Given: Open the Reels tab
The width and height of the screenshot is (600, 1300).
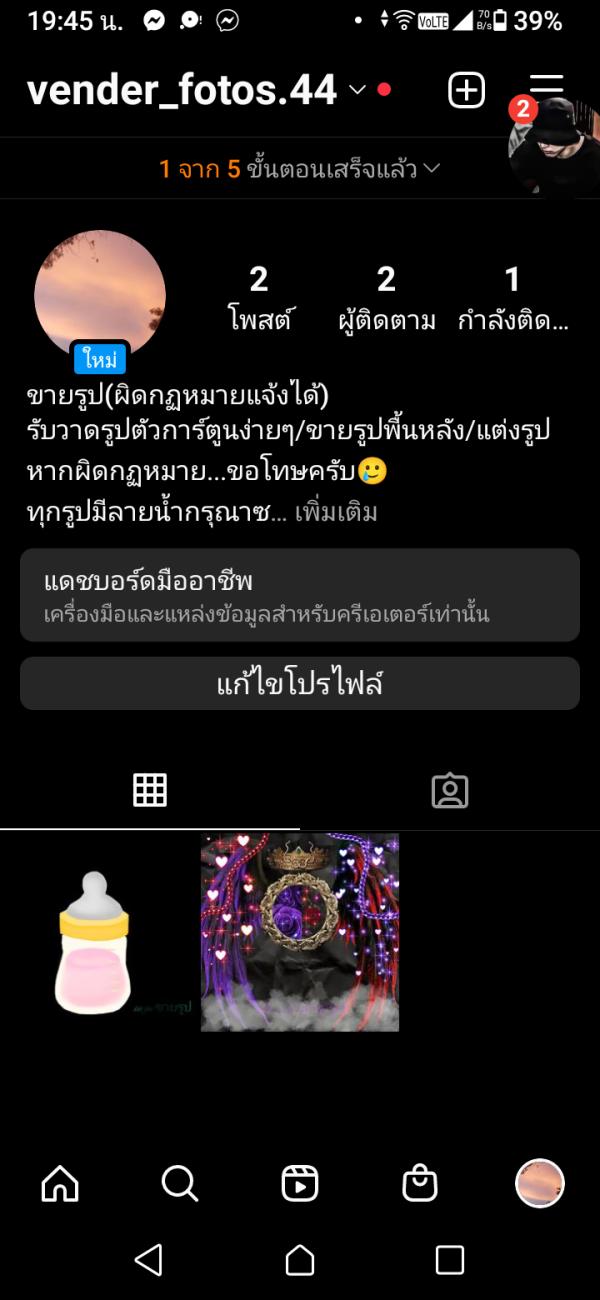Looking at the screenshot, I should pos(300,1184).
